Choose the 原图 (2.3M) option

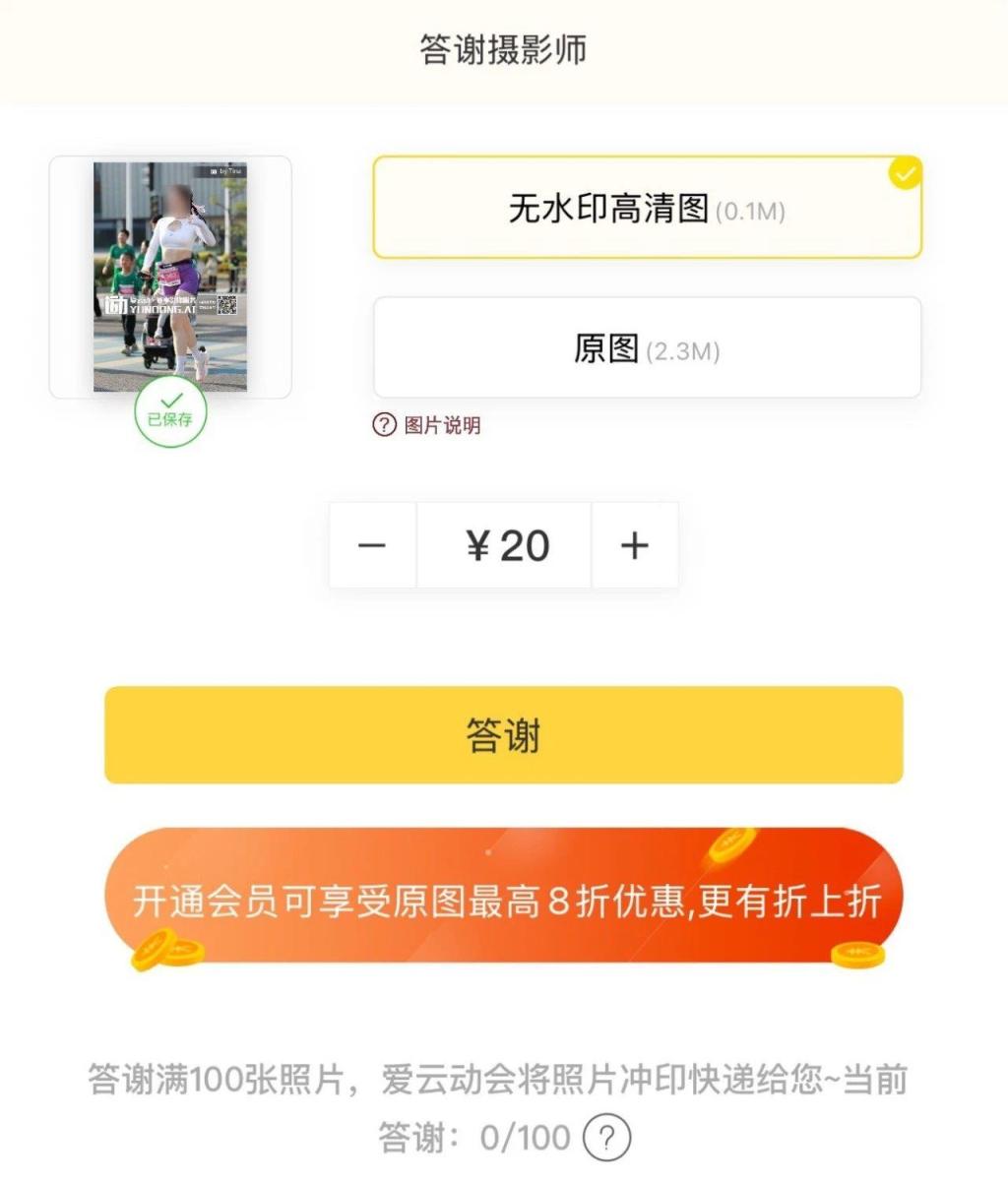(x=647, y=348)
